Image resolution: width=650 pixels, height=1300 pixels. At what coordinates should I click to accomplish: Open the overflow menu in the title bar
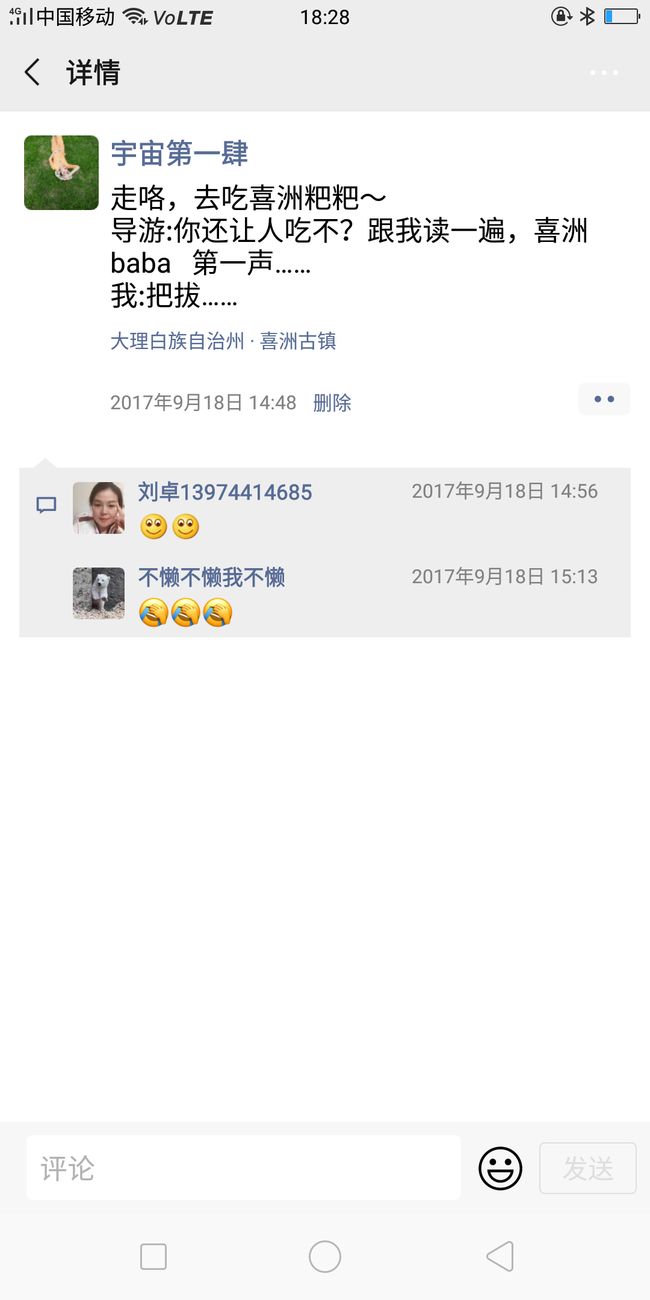tap(604, 72)
